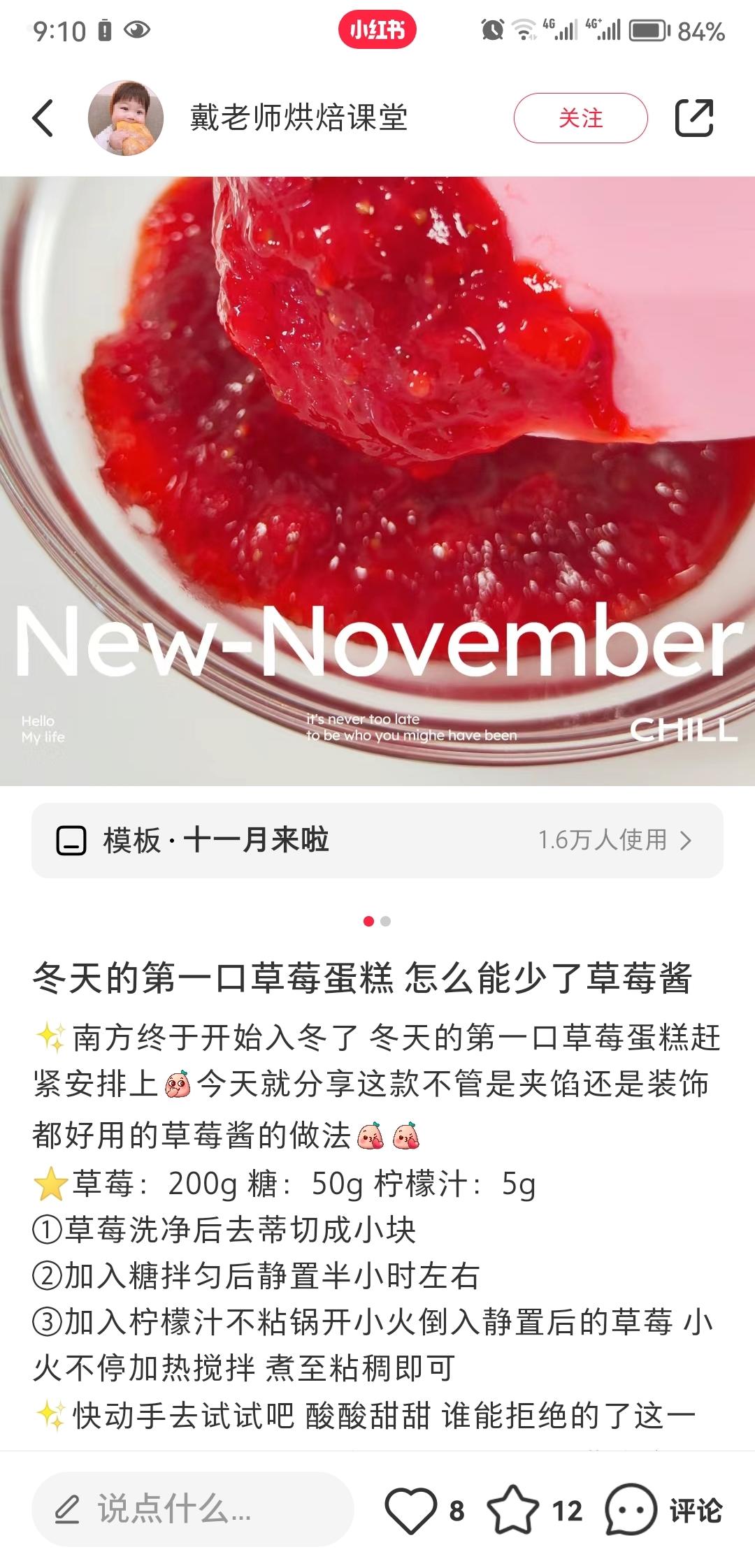Save the post with the star icon
The image size is (755, 1568).
tap(512, 1509)
